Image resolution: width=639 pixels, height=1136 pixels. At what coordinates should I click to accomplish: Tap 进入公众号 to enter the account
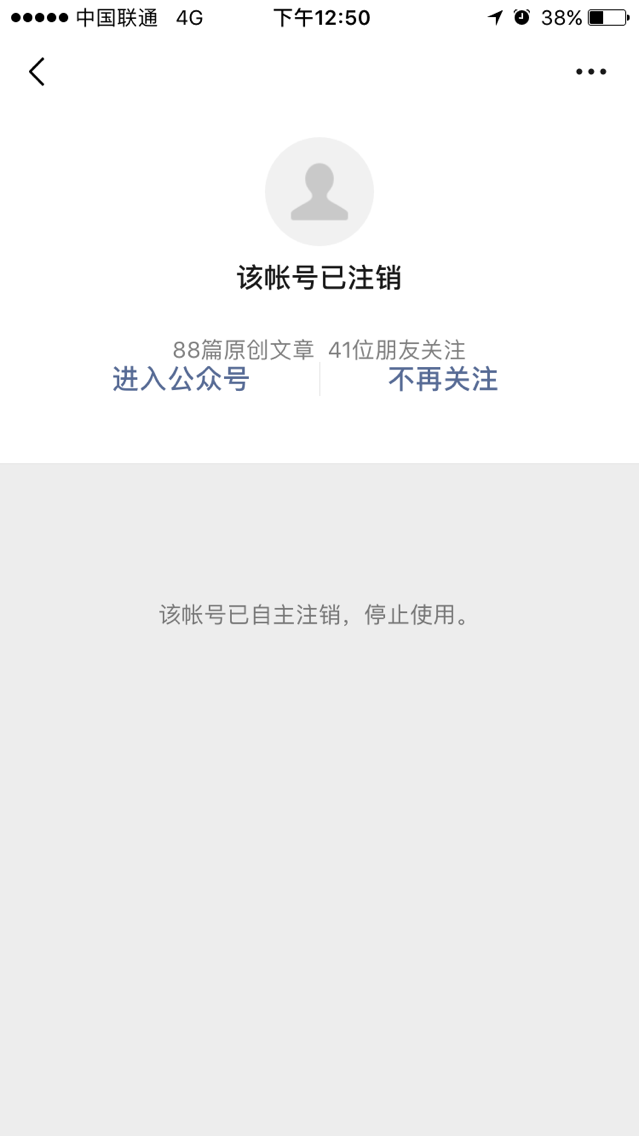pos(181,380)
